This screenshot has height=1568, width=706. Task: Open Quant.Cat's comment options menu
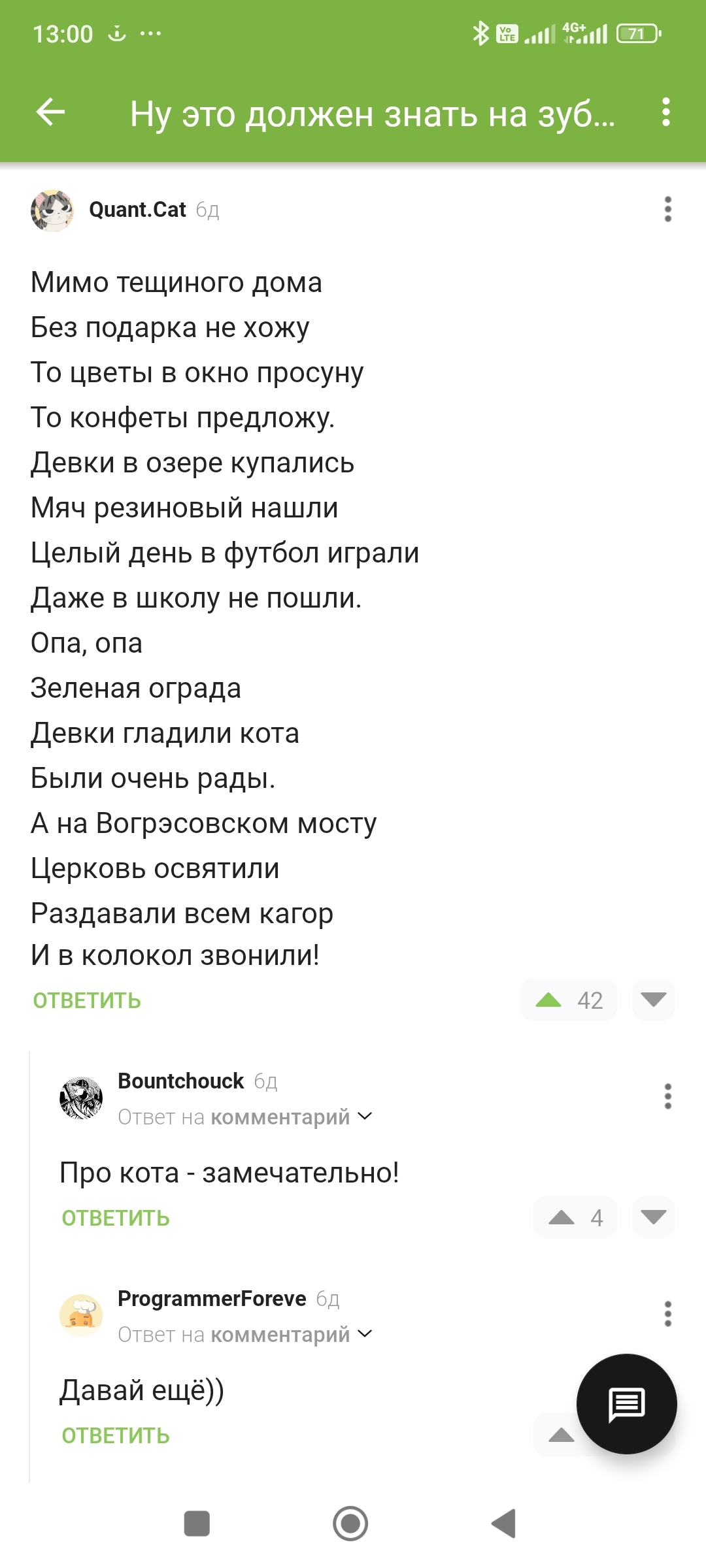pos(667,210)
